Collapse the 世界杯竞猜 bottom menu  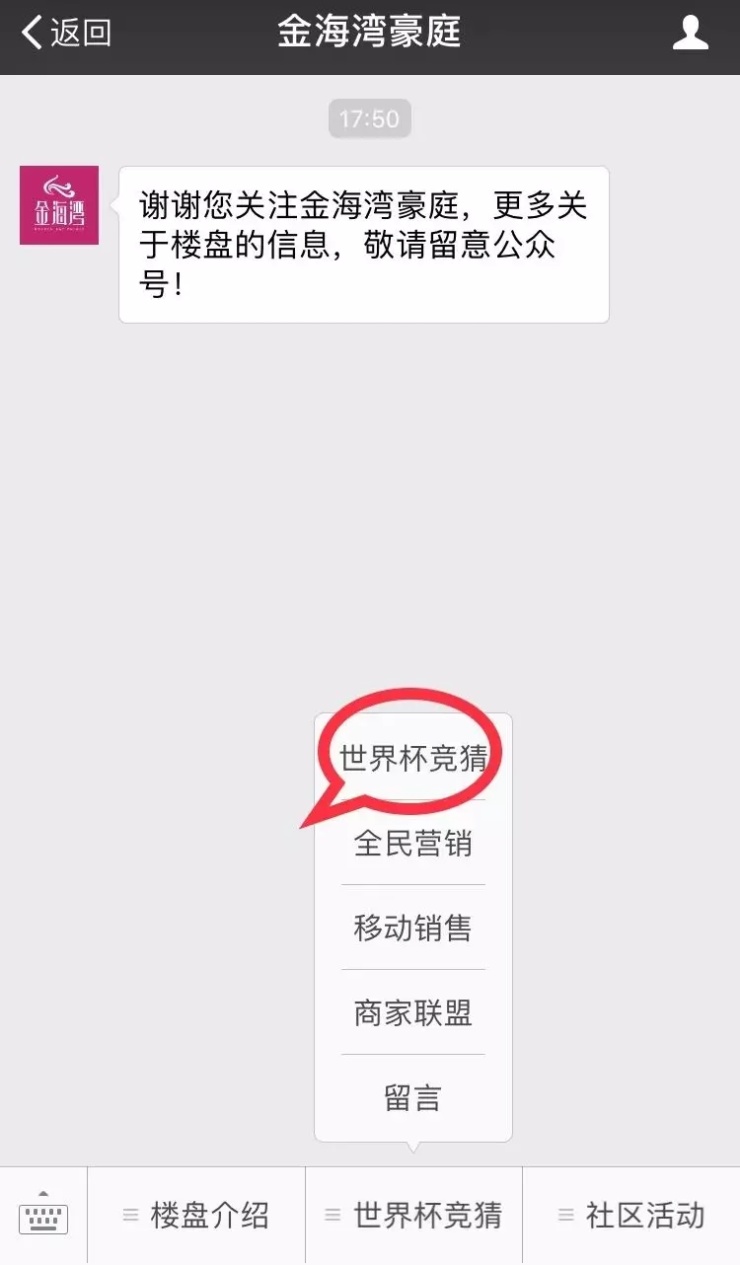414,1215
